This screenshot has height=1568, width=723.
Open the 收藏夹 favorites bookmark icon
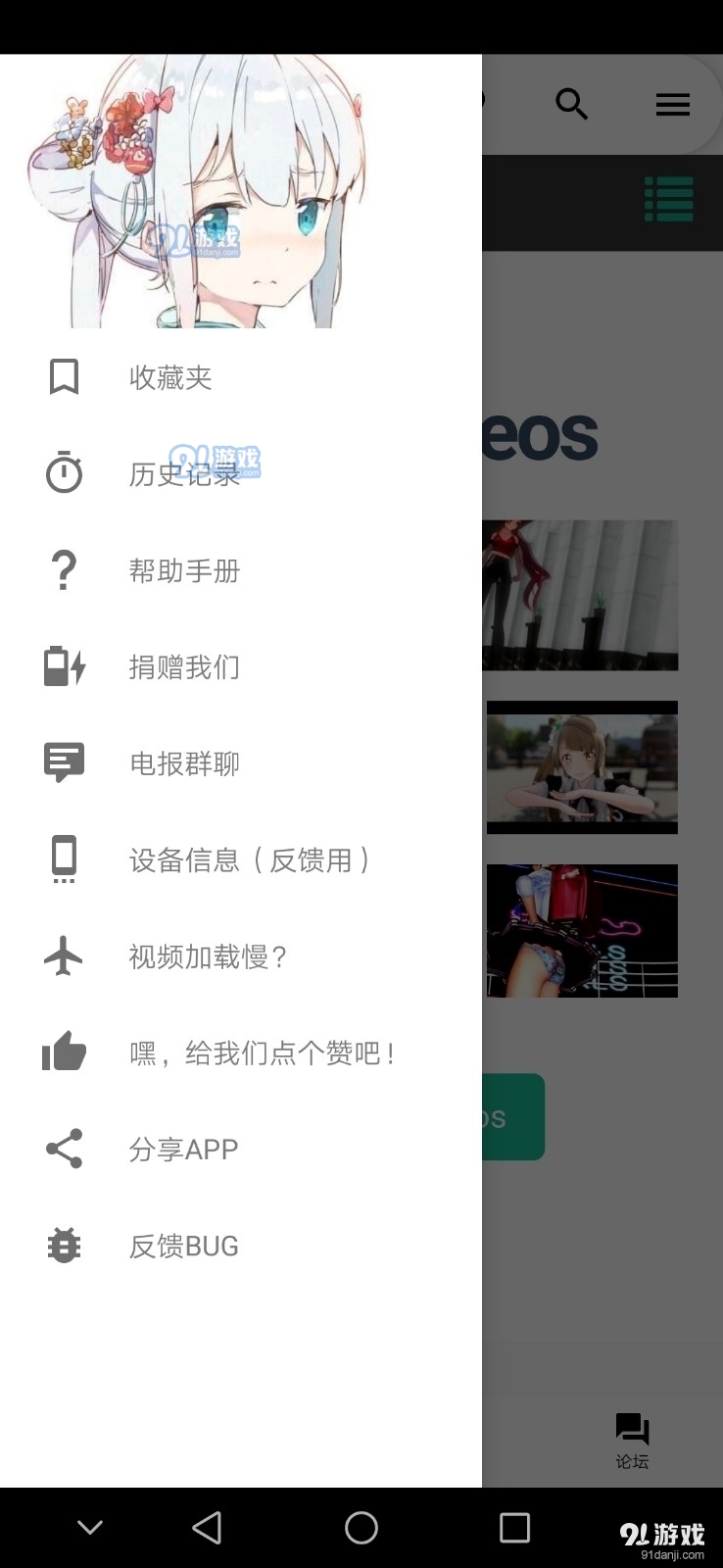pos(63,377)
